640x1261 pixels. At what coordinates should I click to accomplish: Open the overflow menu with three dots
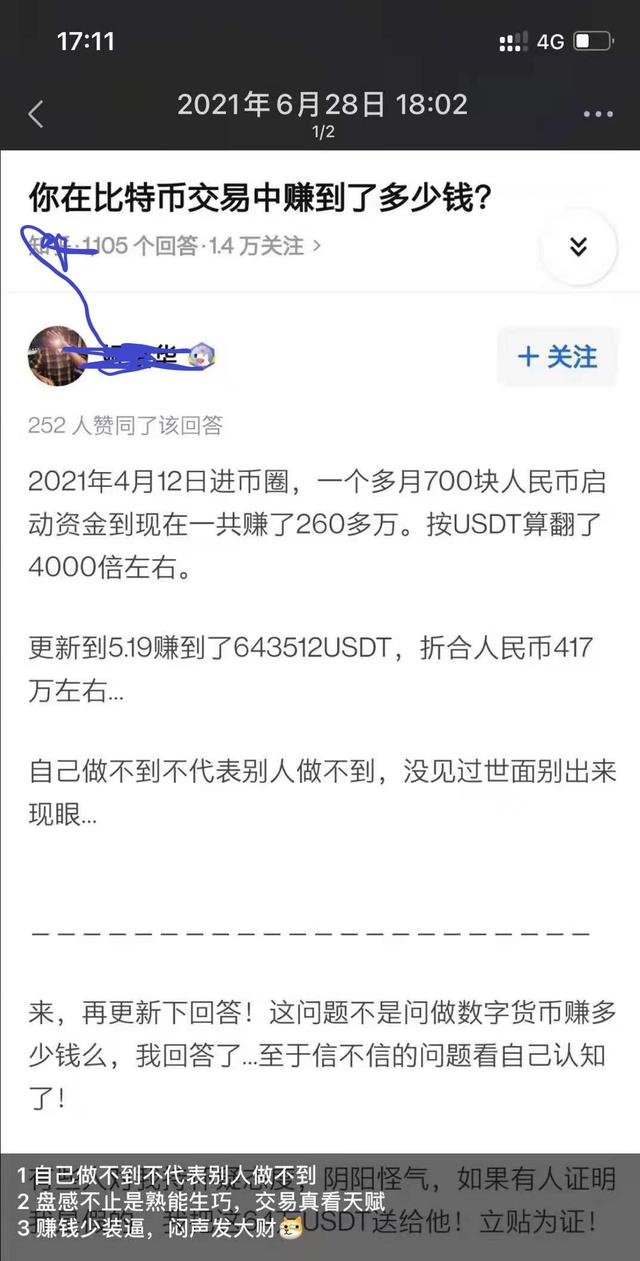(x=597, y=114)
